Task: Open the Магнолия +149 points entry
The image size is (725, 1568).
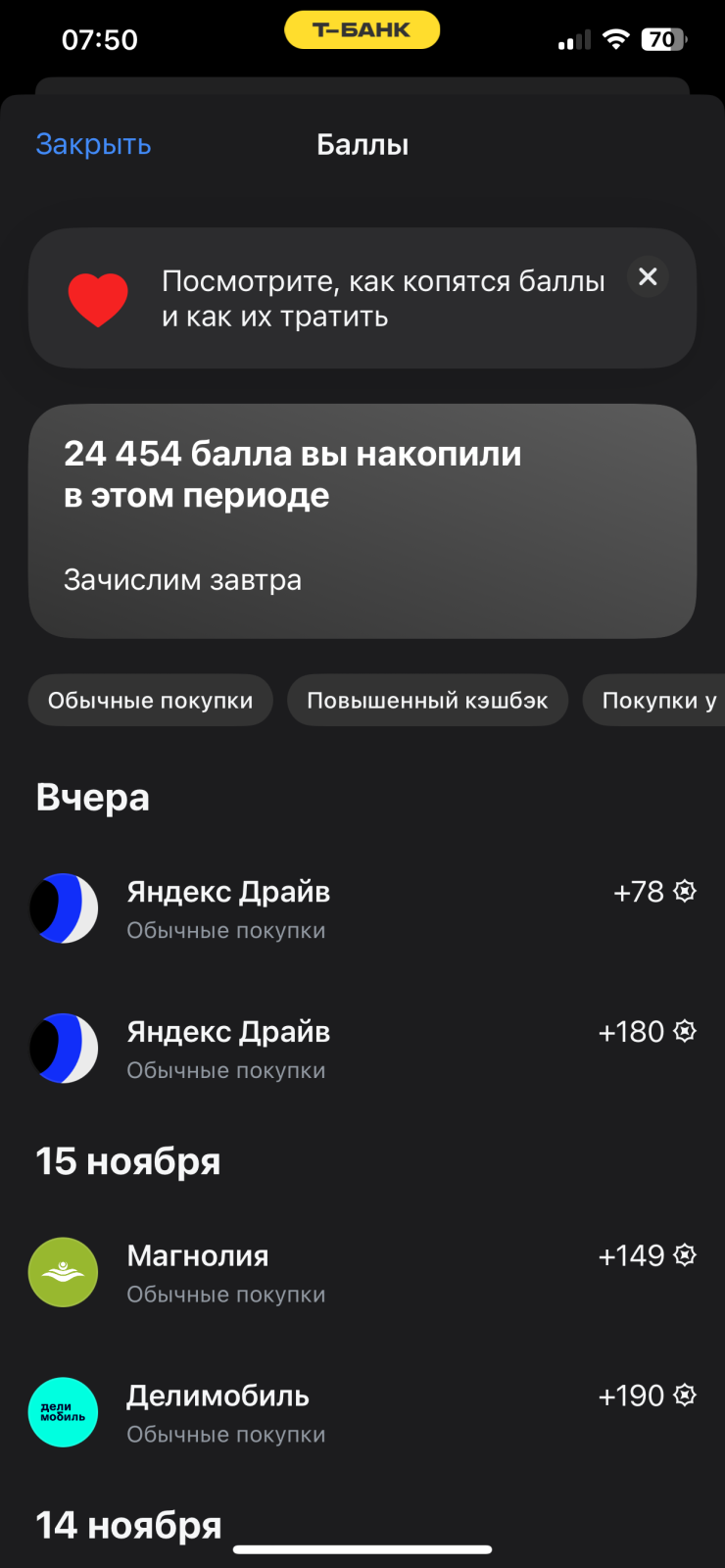Action: tap(362, 1272)
